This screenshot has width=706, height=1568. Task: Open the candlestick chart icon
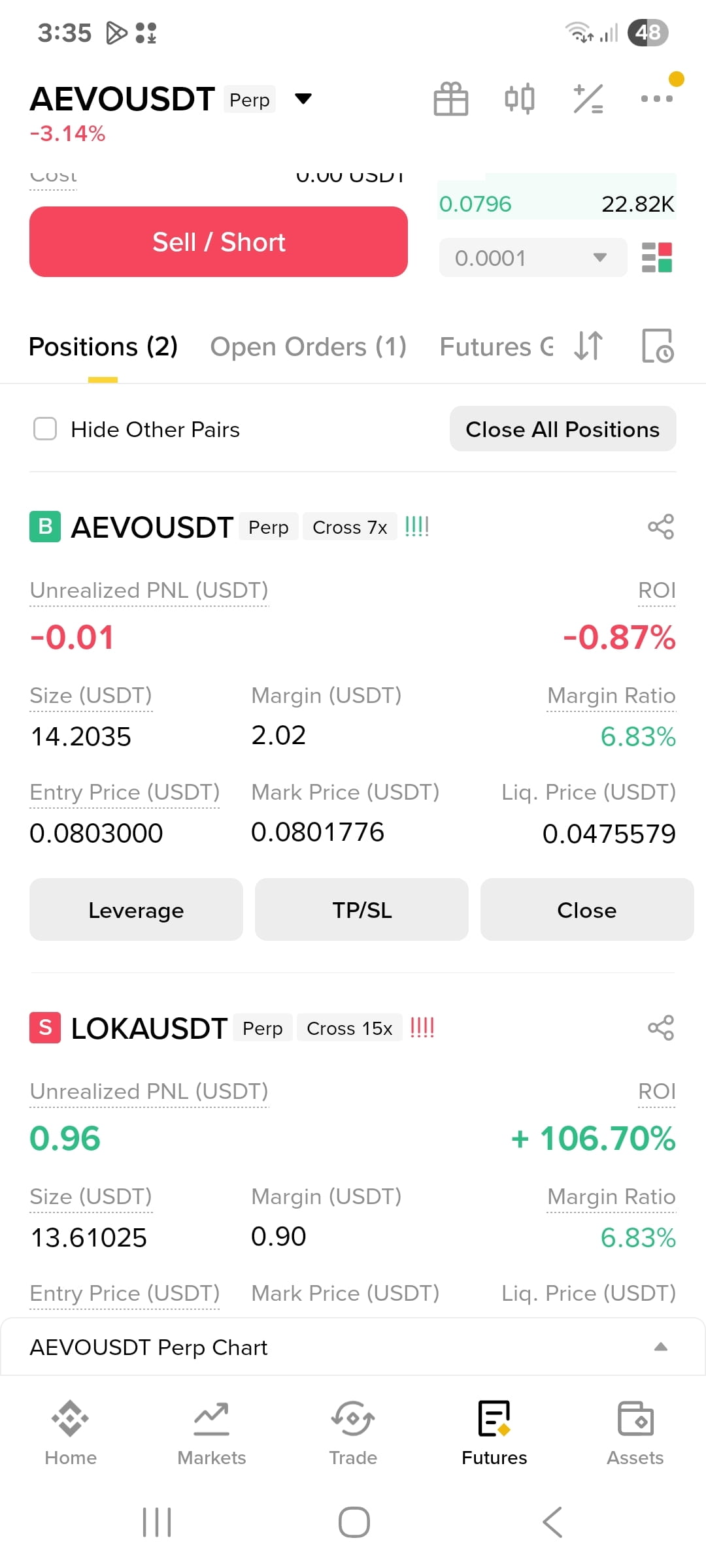pyautogui.click(x=520, y=99)
